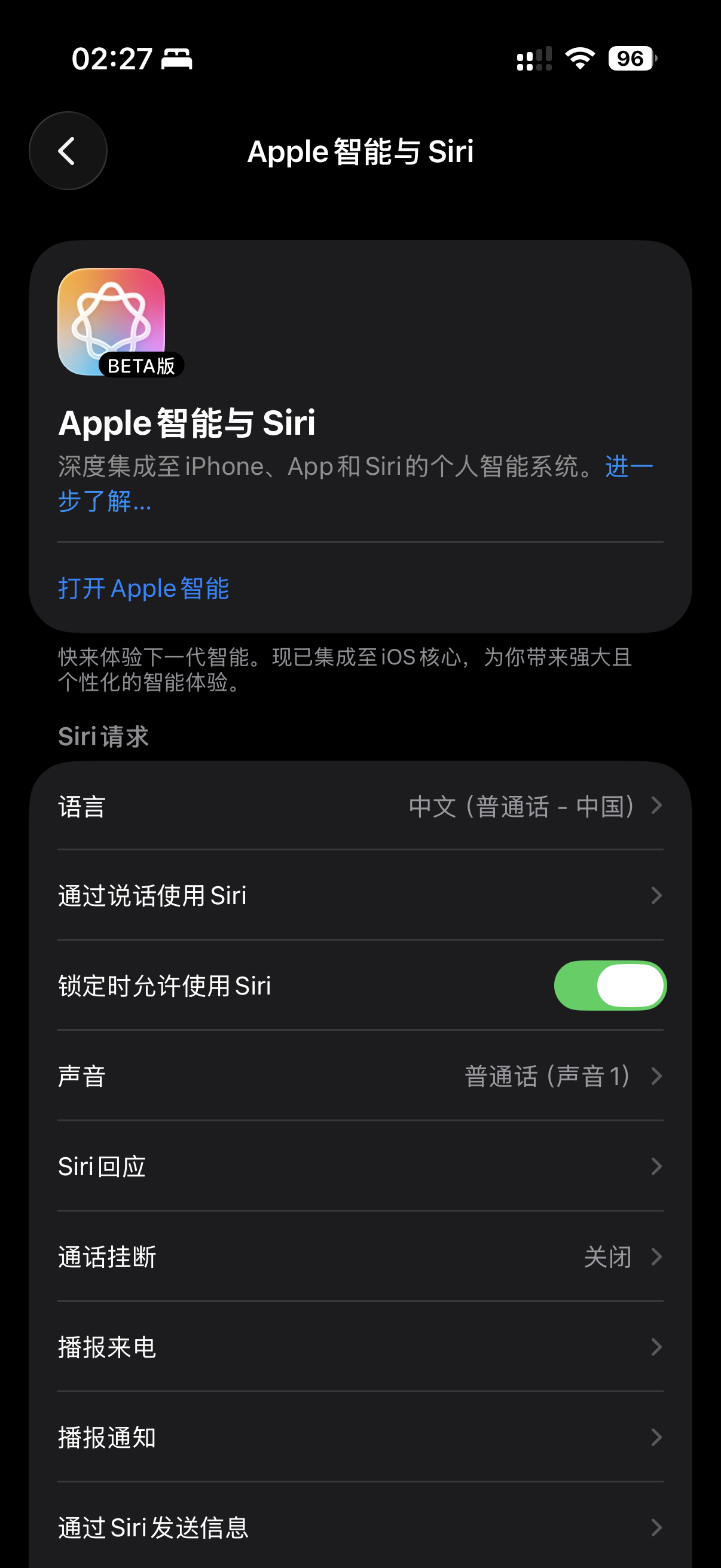Open 通过说话使用 Siri
Image resolution: width=721 pixels, height=1568 pixels.
[x=360, y=895]
